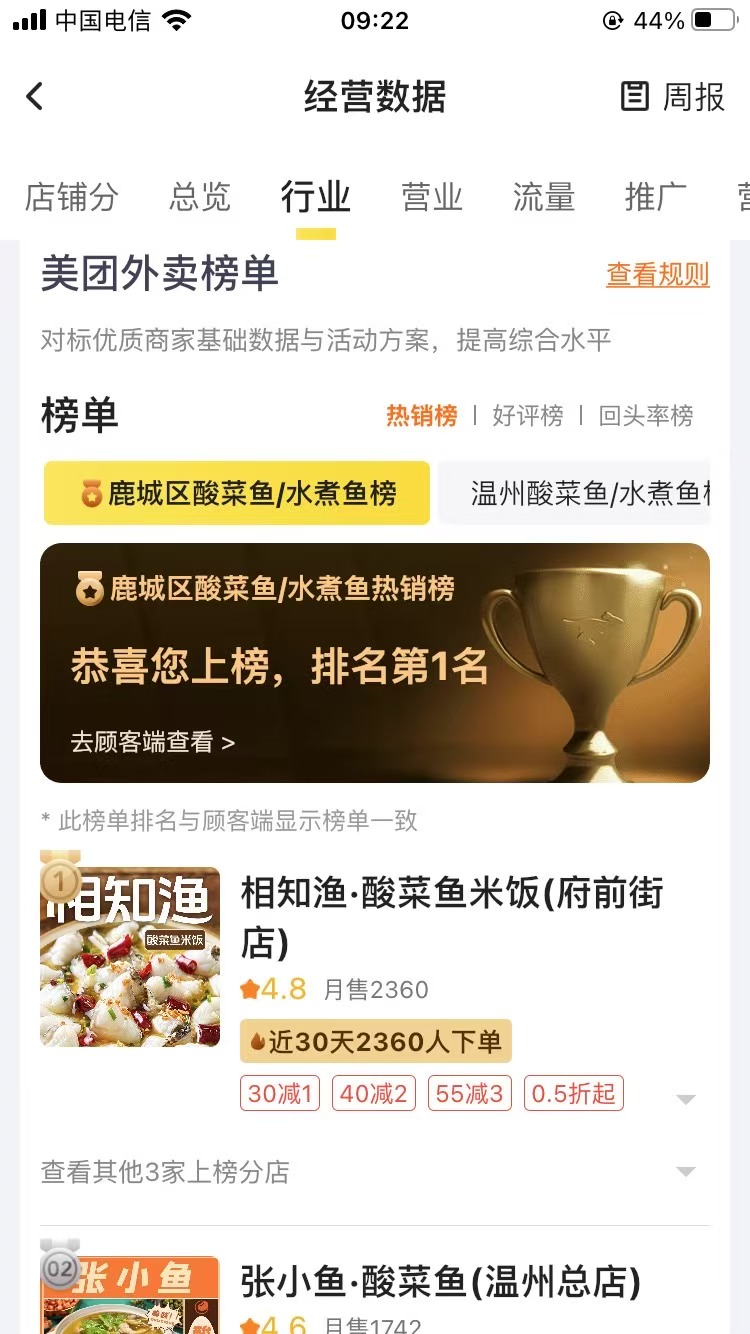Viewport: 750px width, 1334px height.
Task: Switch to the 店铺分 tab
Action: pyautogui.click(x=71, y=197)
